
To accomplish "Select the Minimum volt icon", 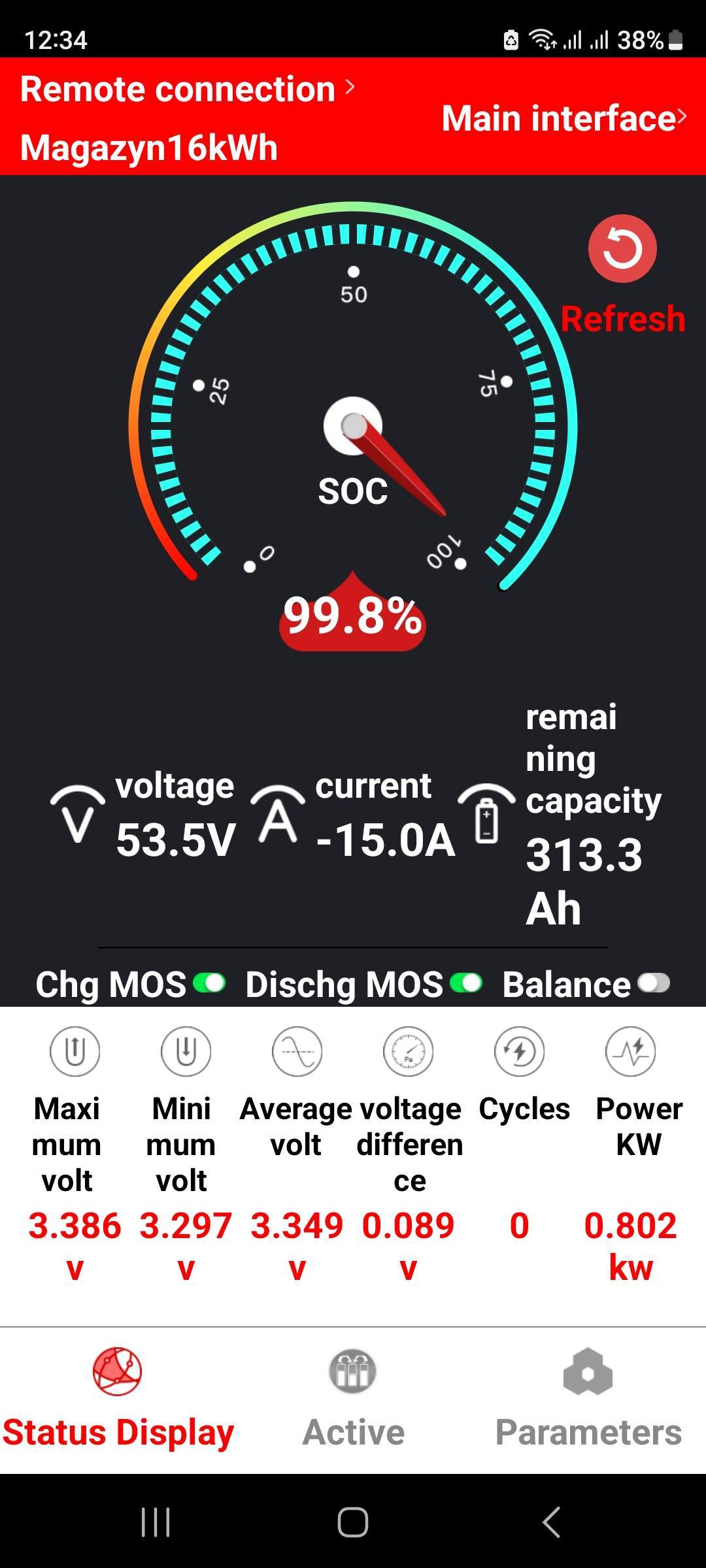I will coord(185,1051).
